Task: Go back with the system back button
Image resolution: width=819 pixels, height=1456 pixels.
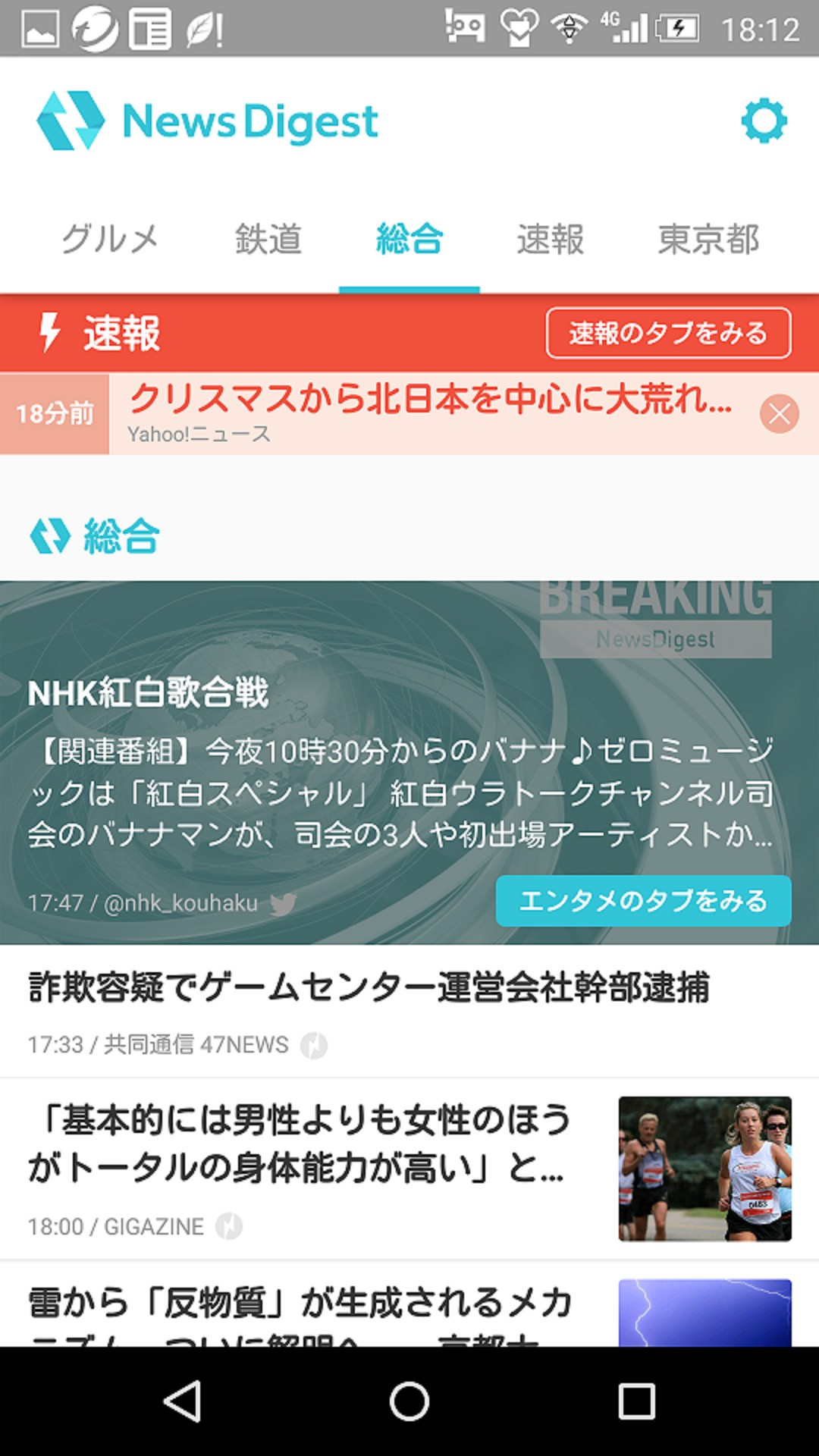Action: [183, 1401]
